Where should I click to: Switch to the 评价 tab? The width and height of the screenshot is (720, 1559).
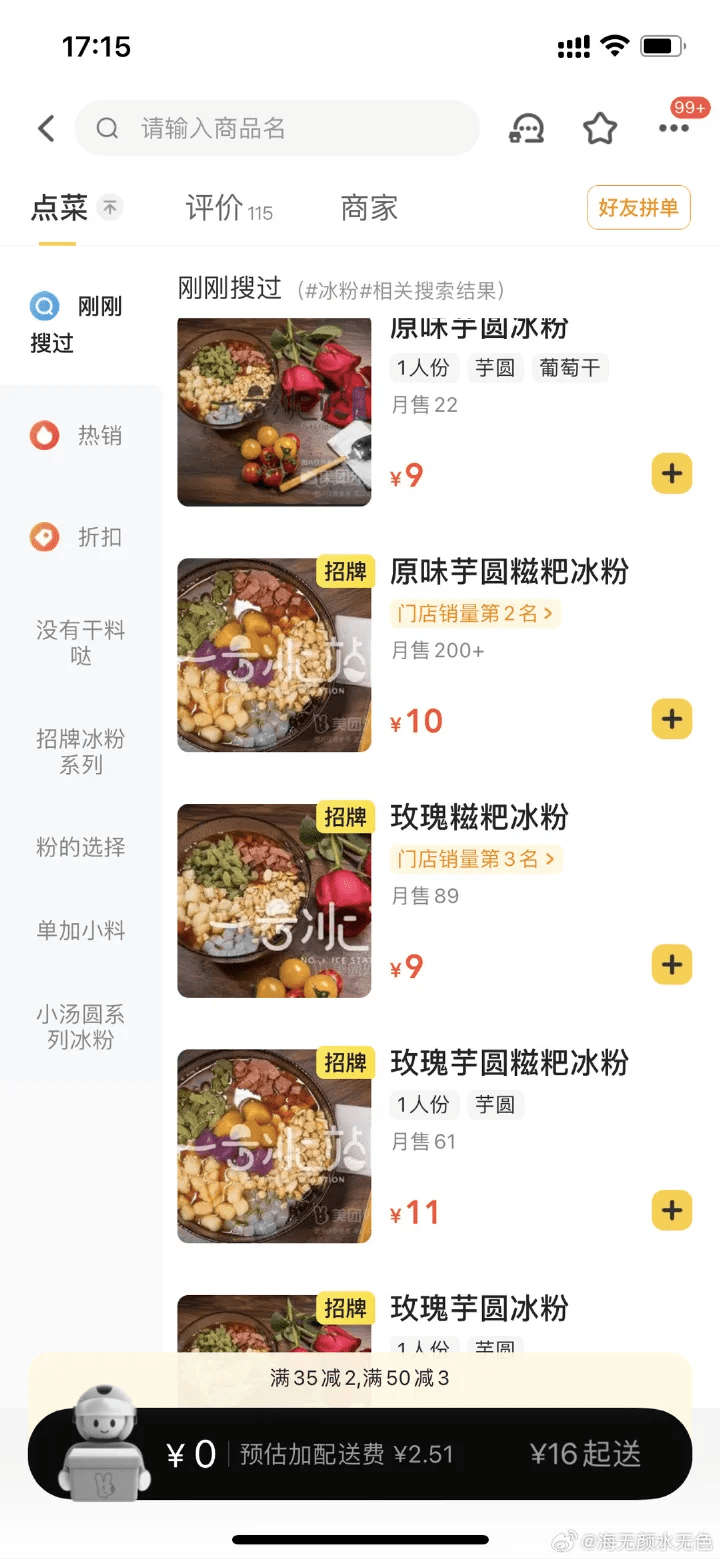pyautogui.click(x=228, y=208)
